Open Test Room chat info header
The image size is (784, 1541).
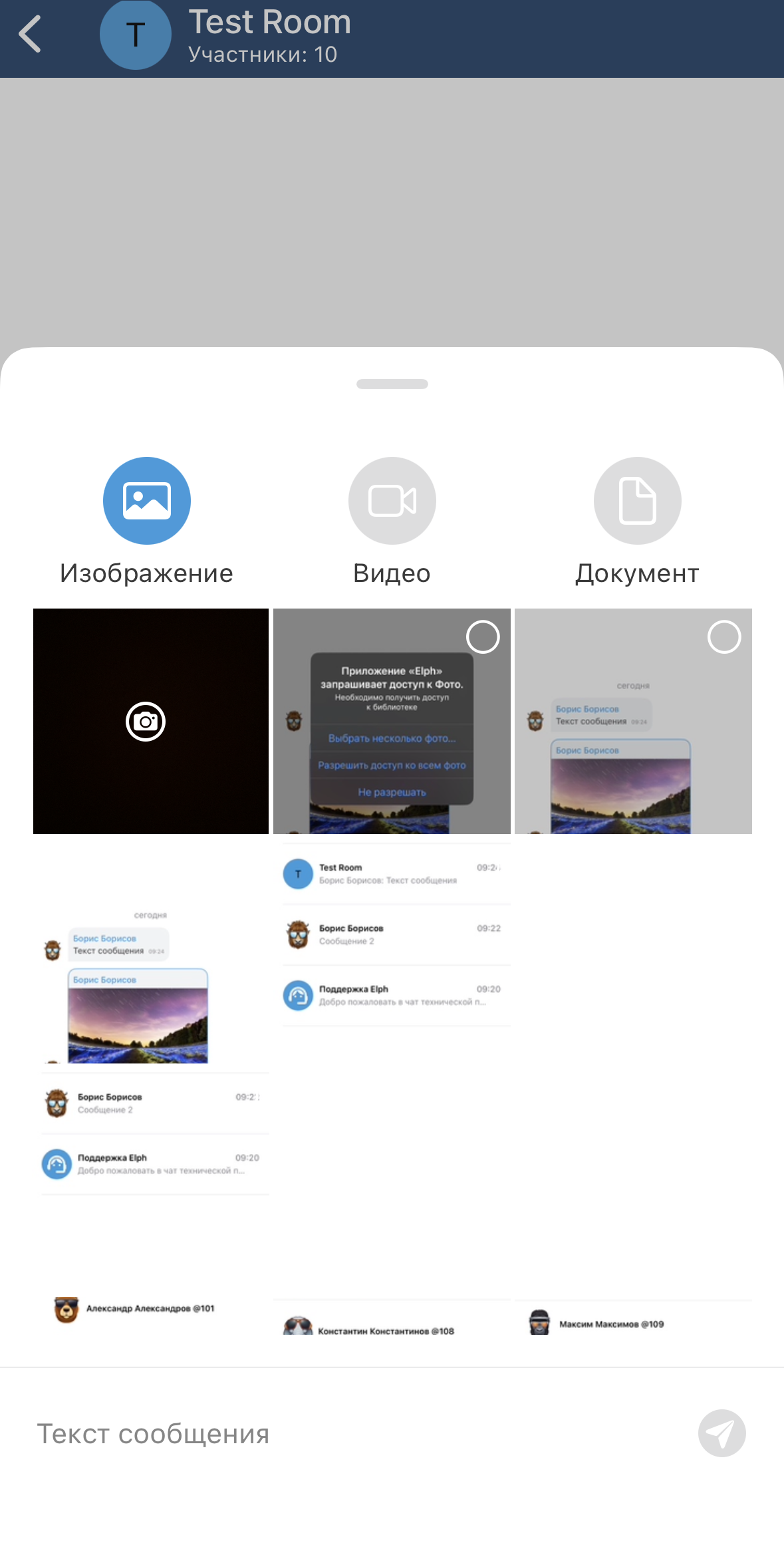(269, 35)
